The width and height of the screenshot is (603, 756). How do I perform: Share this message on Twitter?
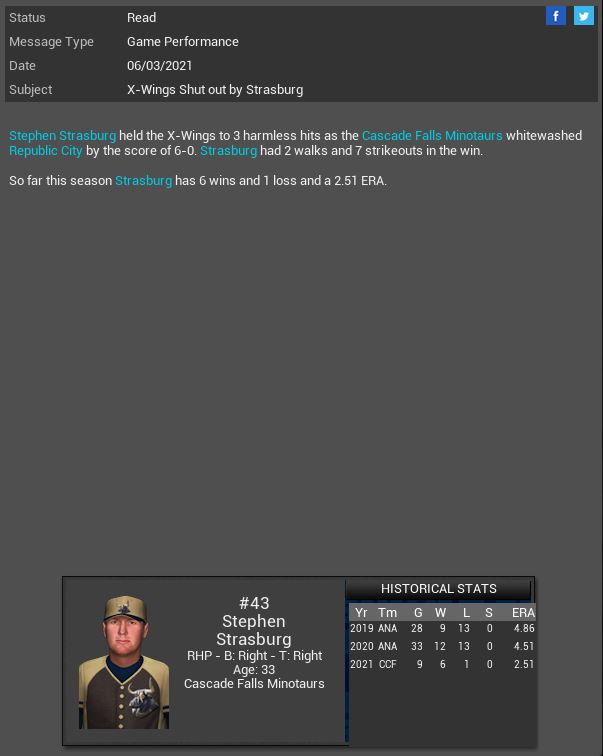[x=583, y=16]
